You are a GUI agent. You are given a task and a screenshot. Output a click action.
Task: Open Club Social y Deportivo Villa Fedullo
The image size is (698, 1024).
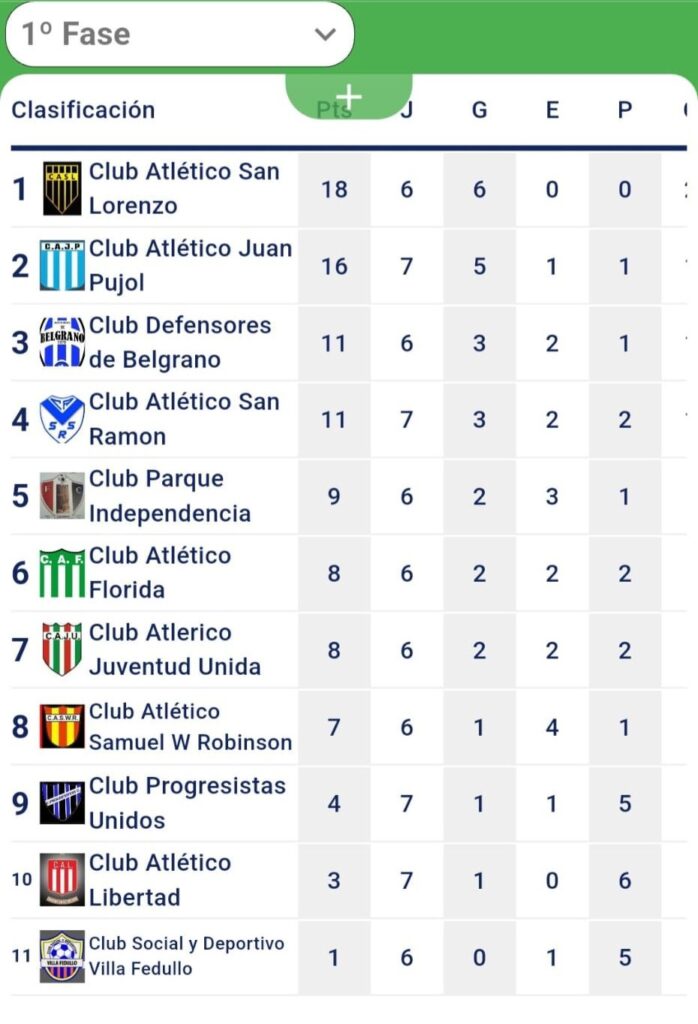pos(186,956)
